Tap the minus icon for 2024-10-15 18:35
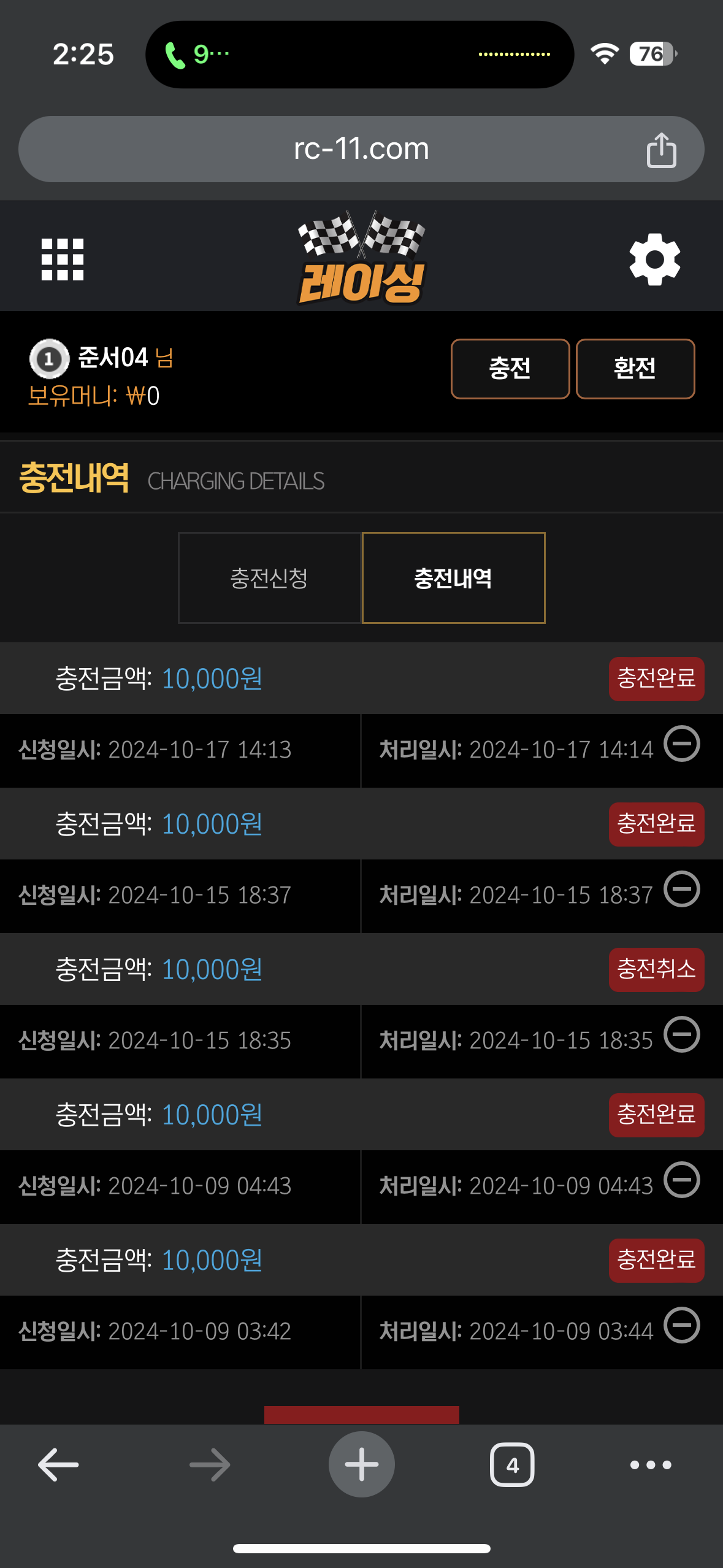723x1568 pixels. [x=682, y=1034]
